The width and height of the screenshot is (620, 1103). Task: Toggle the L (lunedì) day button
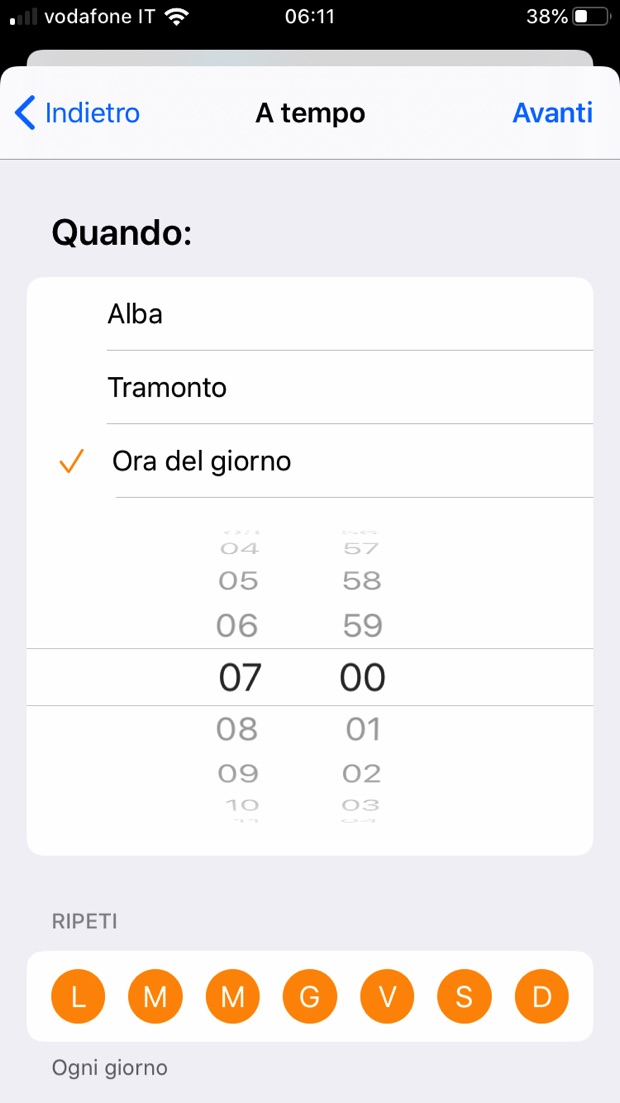[x=78, y=996]
